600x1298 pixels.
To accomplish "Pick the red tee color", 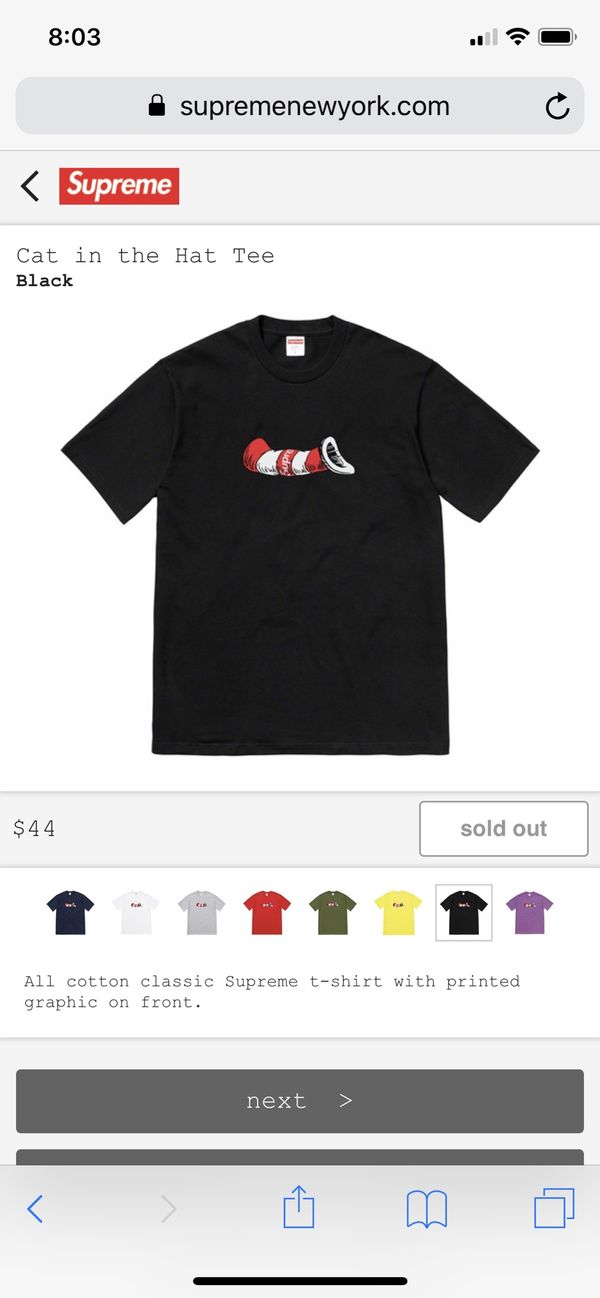I will [x=267, y=912].
